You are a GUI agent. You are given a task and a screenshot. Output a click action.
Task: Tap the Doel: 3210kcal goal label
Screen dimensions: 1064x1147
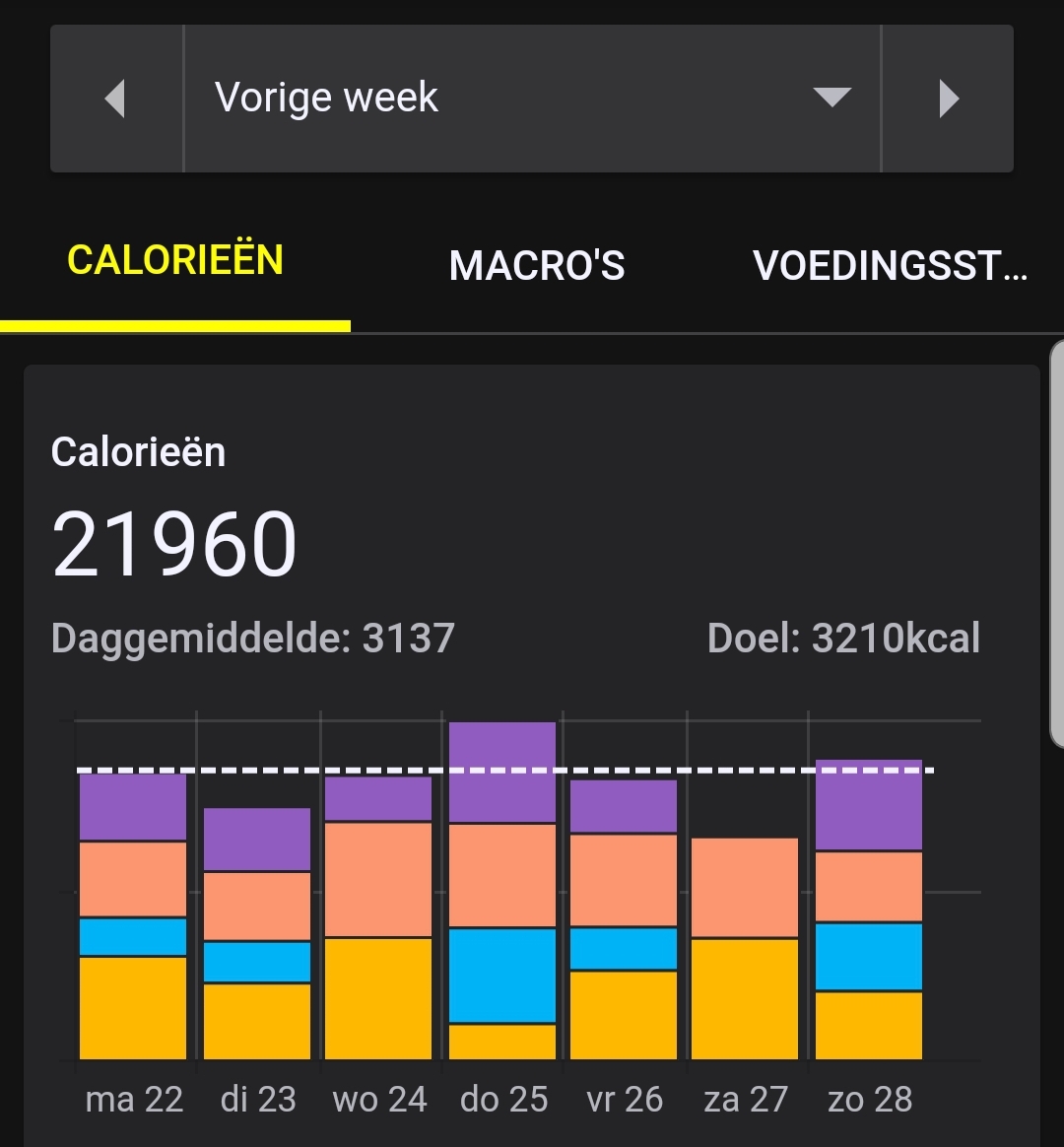(844, 639)
